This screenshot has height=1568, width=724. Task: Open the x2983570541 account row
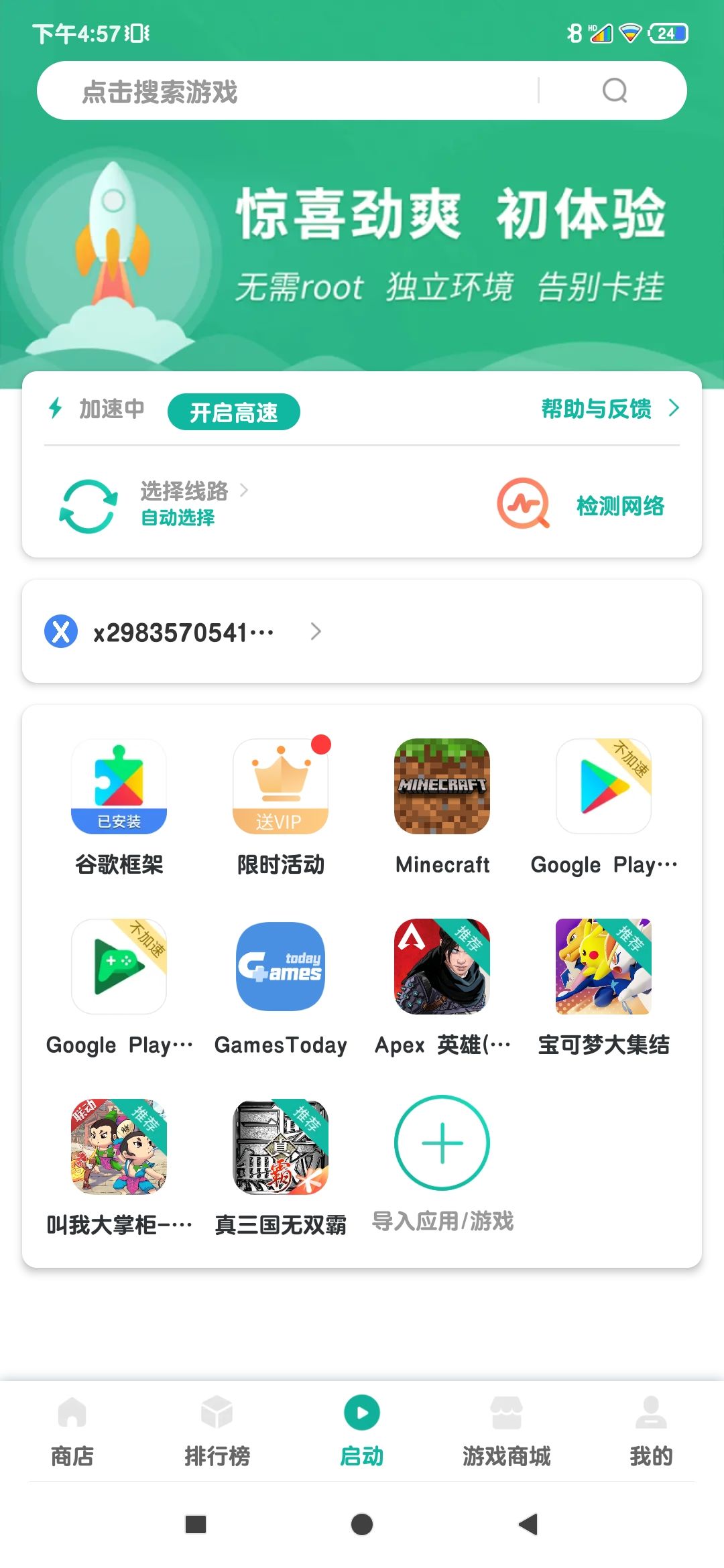coord(184,632)
